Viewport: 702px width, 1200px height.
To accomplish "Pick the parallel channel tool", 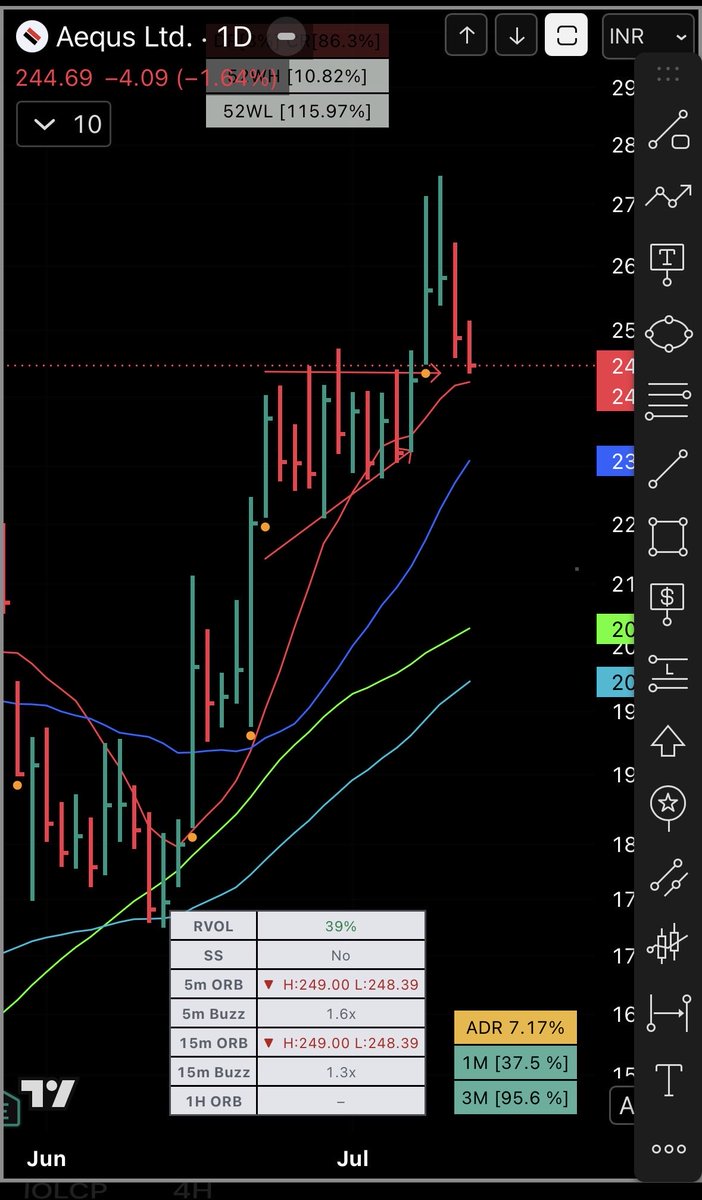I will [x=668, y=876].
